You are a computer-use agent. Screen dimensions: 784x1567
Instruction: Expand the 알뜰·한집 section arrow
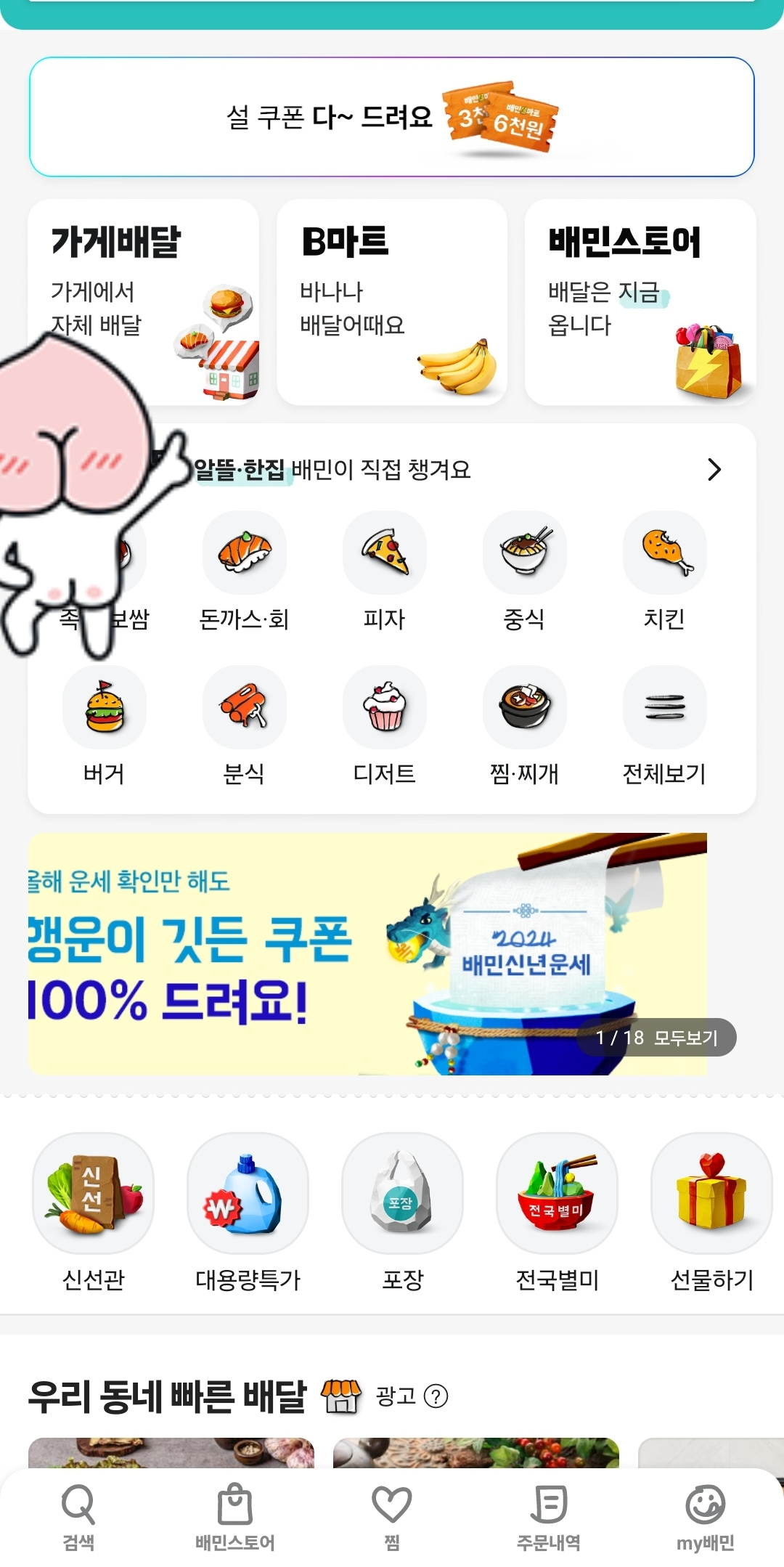[715, 470]
